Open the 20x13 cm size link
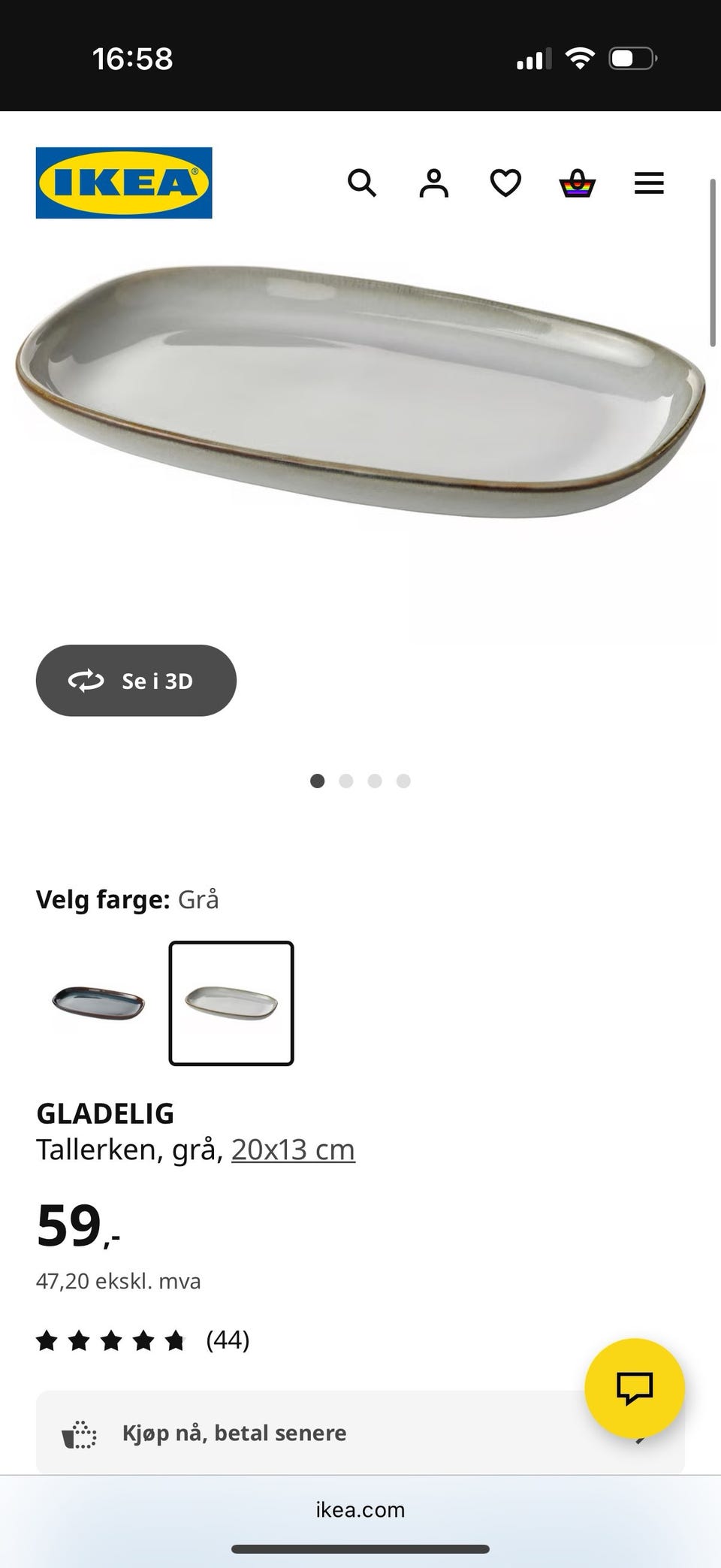The height and width of the screenshot is (1568, 721). [293, 1149]
